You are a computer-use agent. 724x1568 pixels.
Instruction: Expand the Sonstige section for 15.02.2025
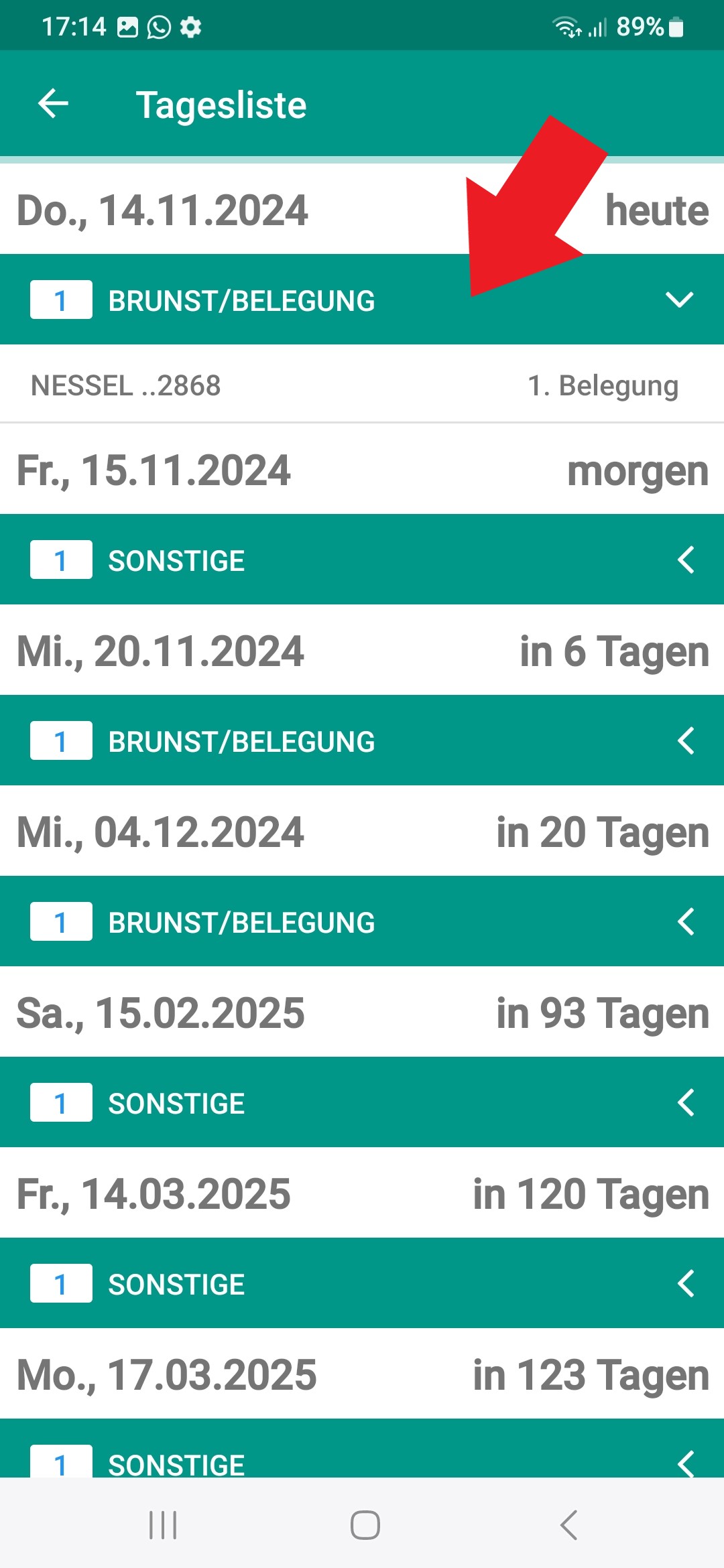pyautogui.click(x=362, y=1102)
